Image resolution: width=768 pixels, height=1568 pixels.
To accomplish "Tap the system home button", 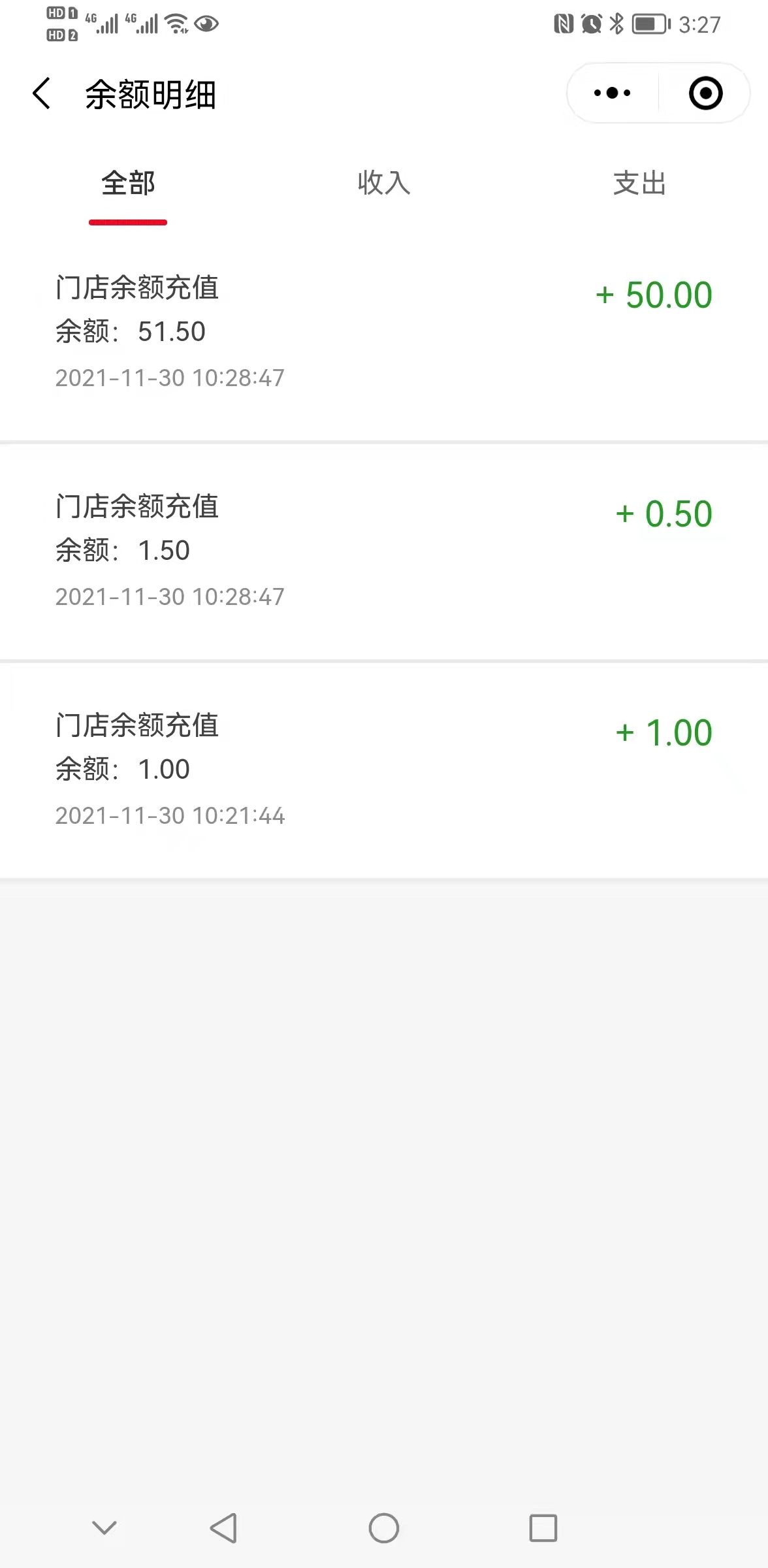I will tap(384, 1528).
